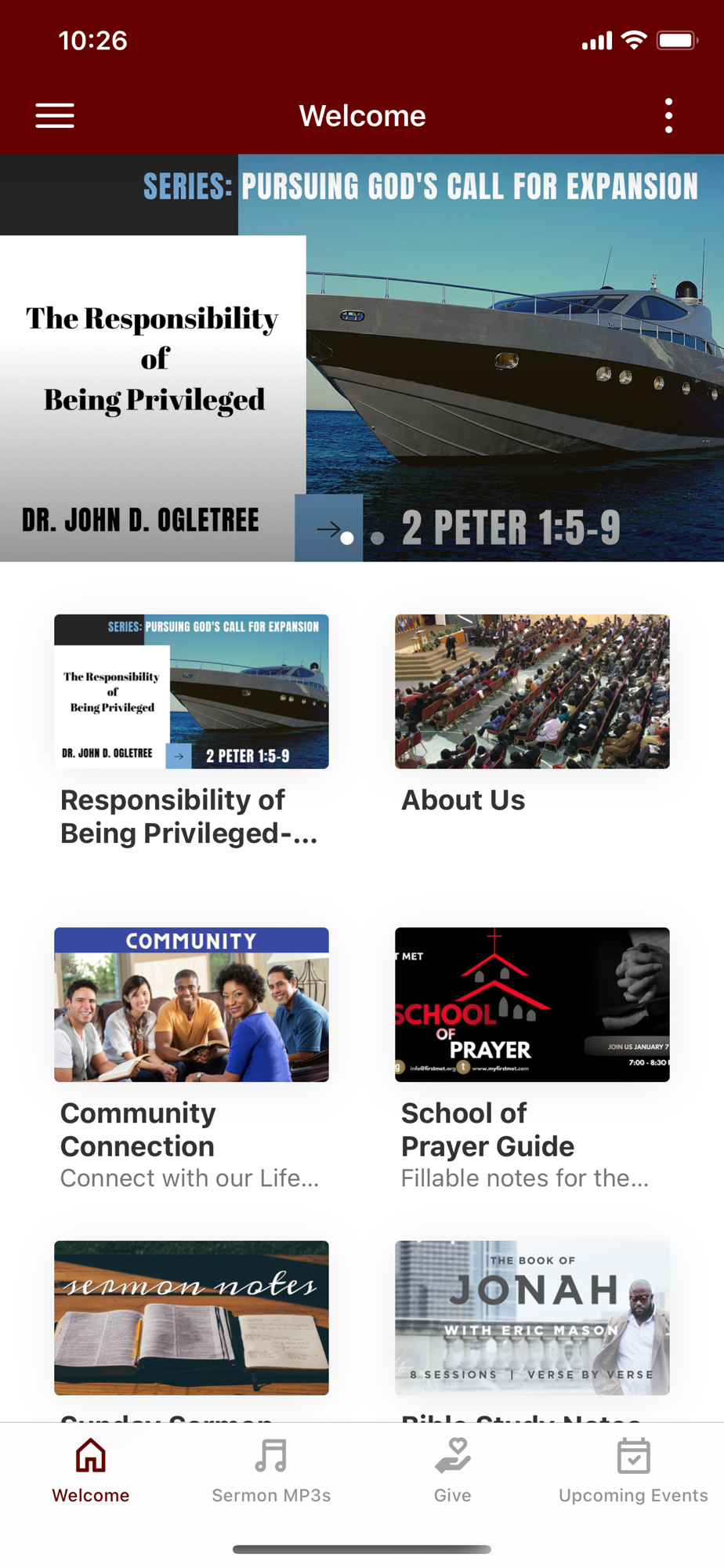Open the hamburger drawer menu
This screenshot has width=724, height=1568.
pyautogui.click(x=55, y=116)
